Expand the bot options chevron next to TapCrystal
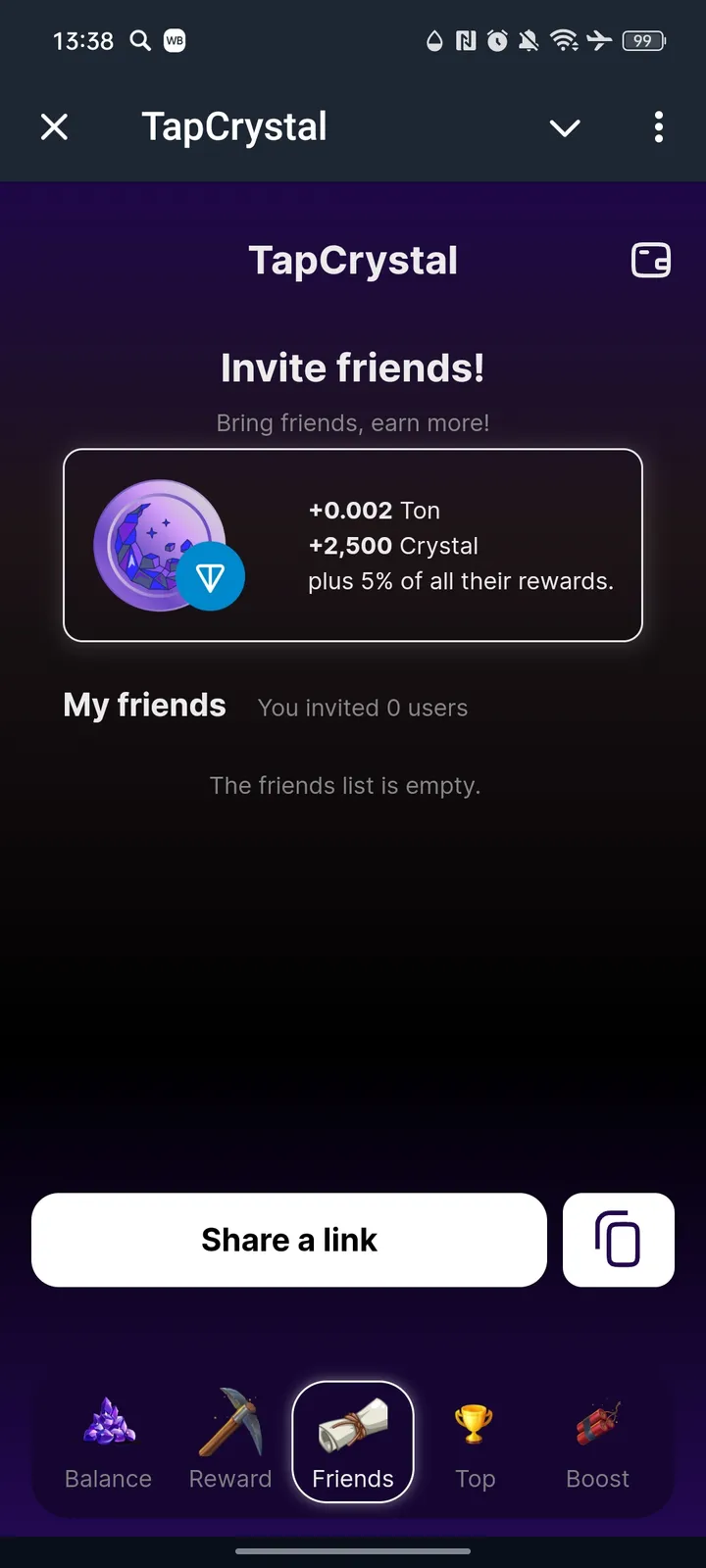706x1568 pixels. 565,127
